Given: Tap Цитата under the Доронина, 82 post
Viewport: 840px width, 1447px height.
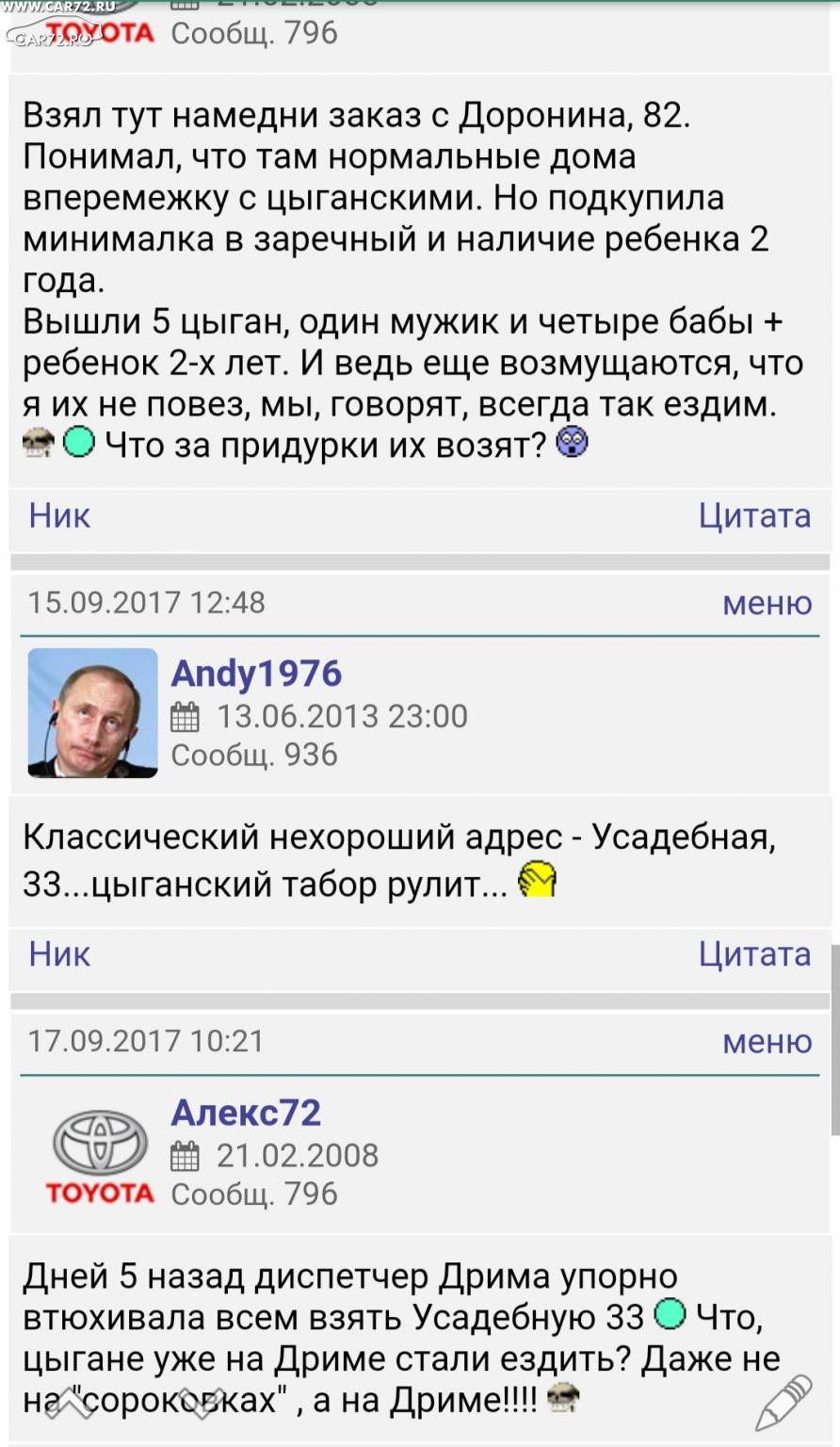Looking at the screenshot, I should click(x=754, y=515).
